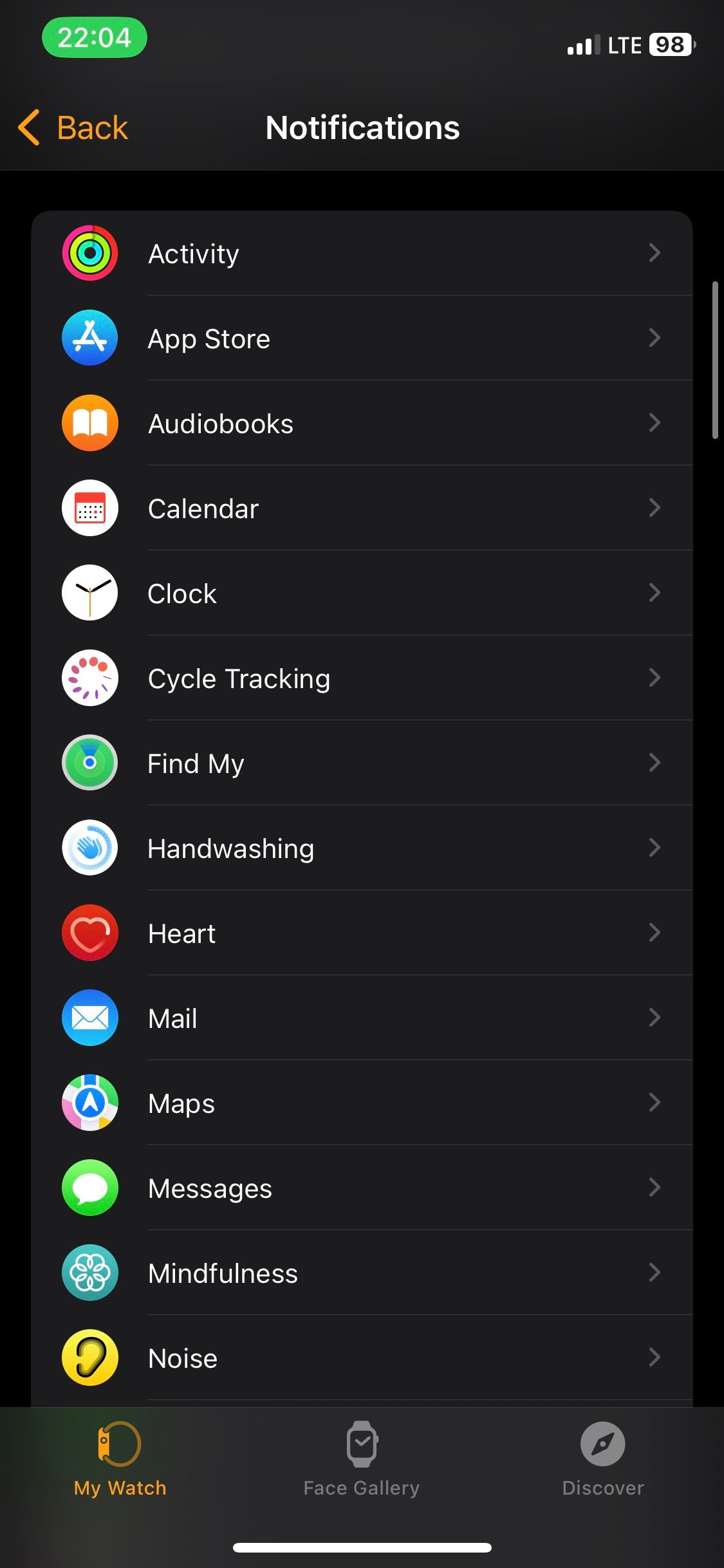The width and height of the screenshot is (724, 1568).
Task: Tap Back to leave Notifications
Action: coord(72,127)
